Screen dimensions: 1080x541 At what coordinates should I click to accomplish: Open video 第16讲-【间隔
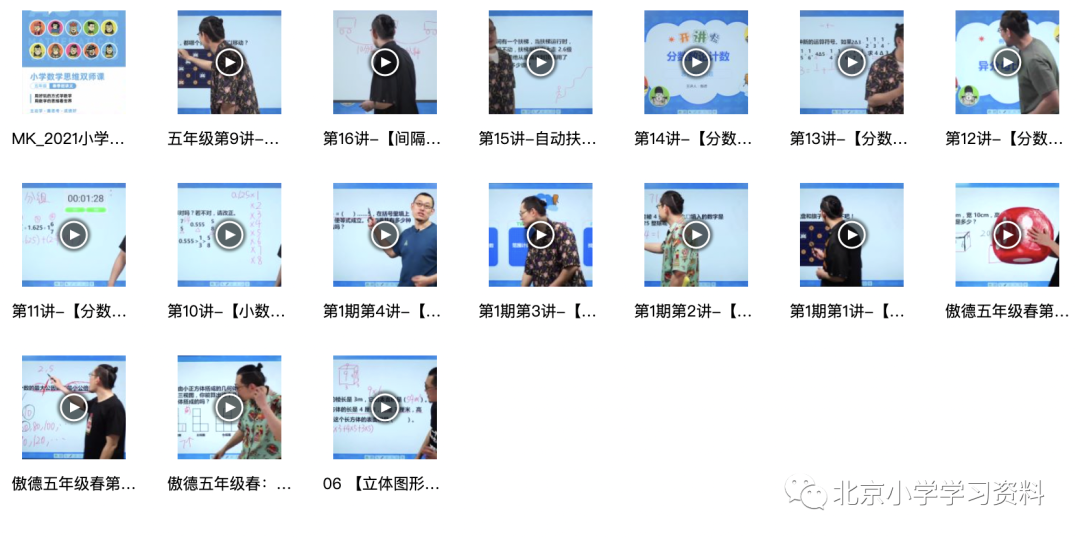point(385,62)
